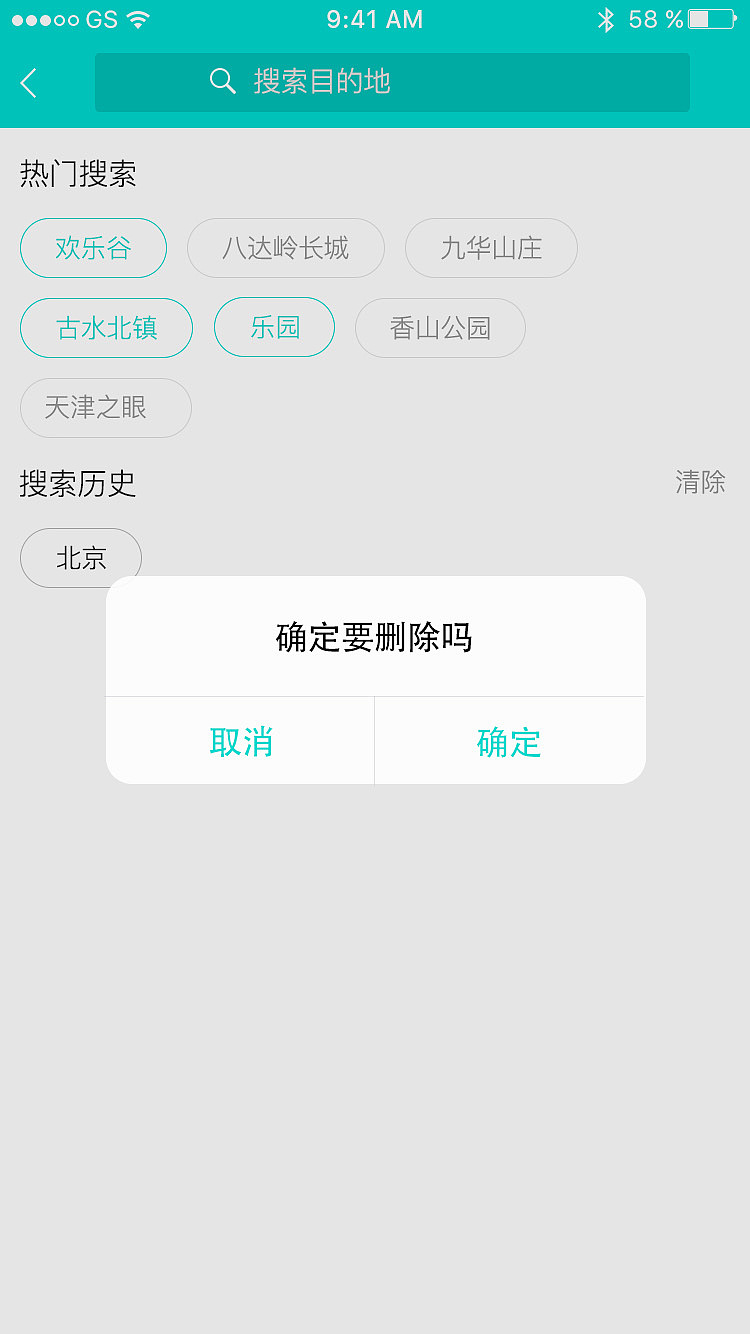Select the 九华山庄 hot search tag
This screenshot has height=1334, width=750.
point(491,248)
